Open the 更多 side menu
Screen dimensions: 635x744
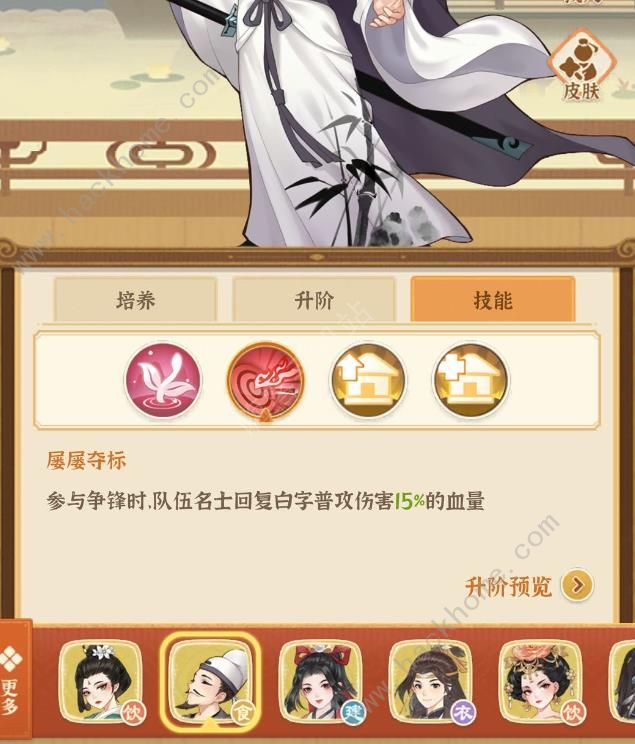pos(13,678)
